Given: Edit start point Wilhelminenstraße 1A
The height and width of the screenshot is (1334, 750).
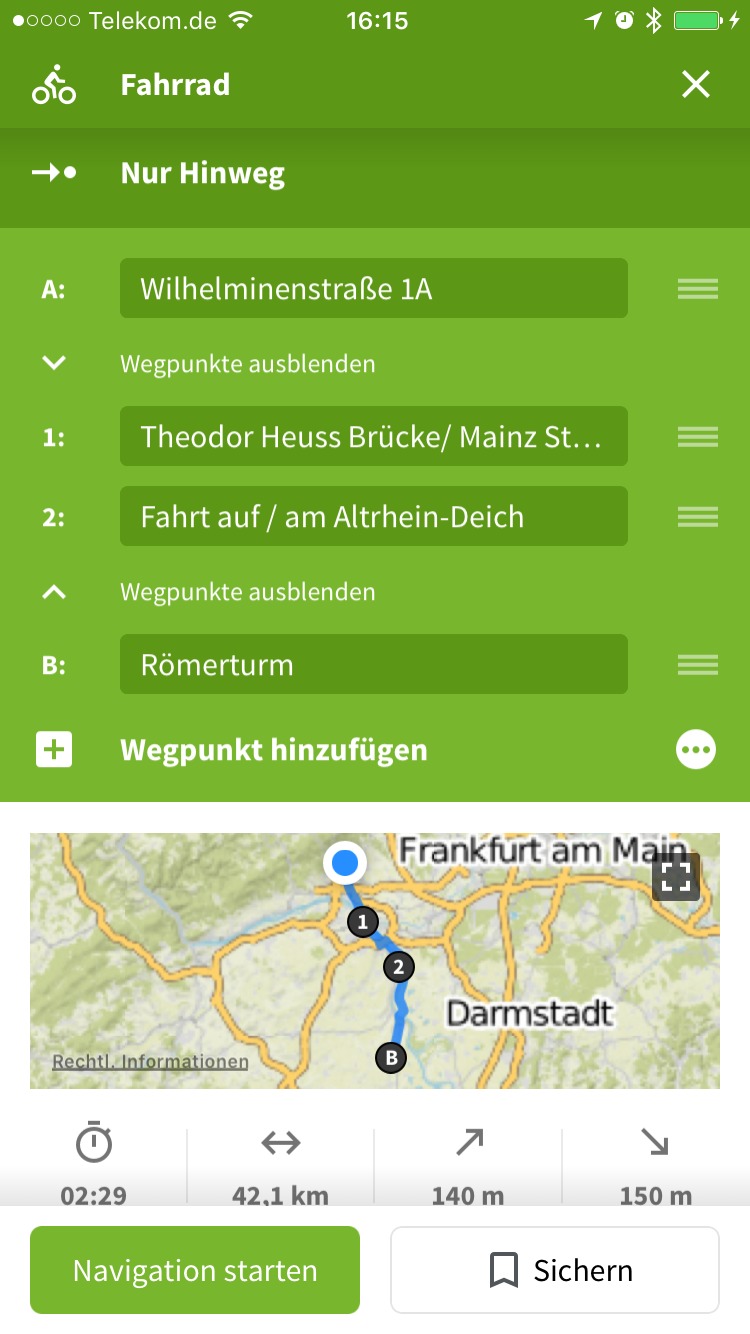Looking at the screenshot, I should [x=373, y=289].
